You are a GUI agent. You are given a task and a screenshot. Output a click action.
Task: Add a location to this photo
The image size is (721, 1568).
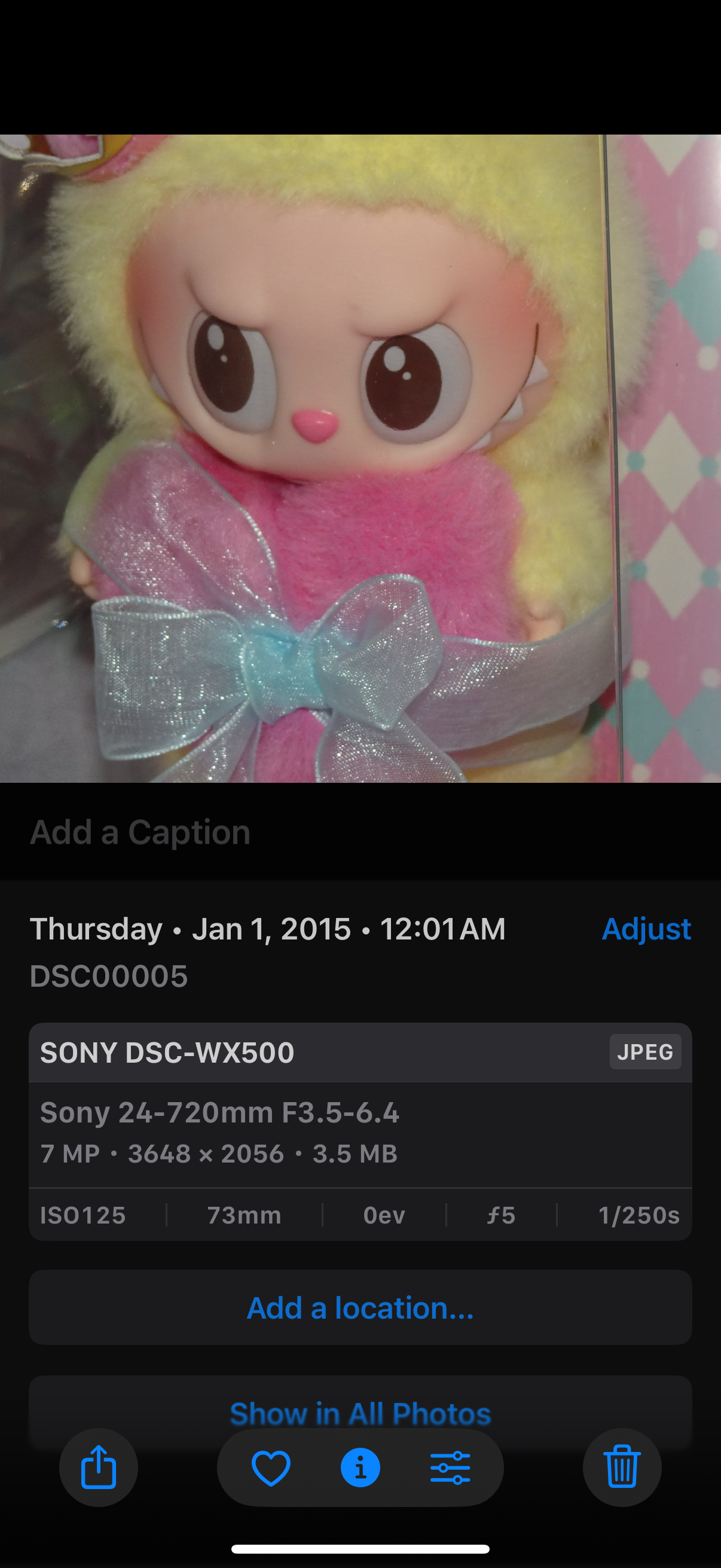tap(360, 1307)
